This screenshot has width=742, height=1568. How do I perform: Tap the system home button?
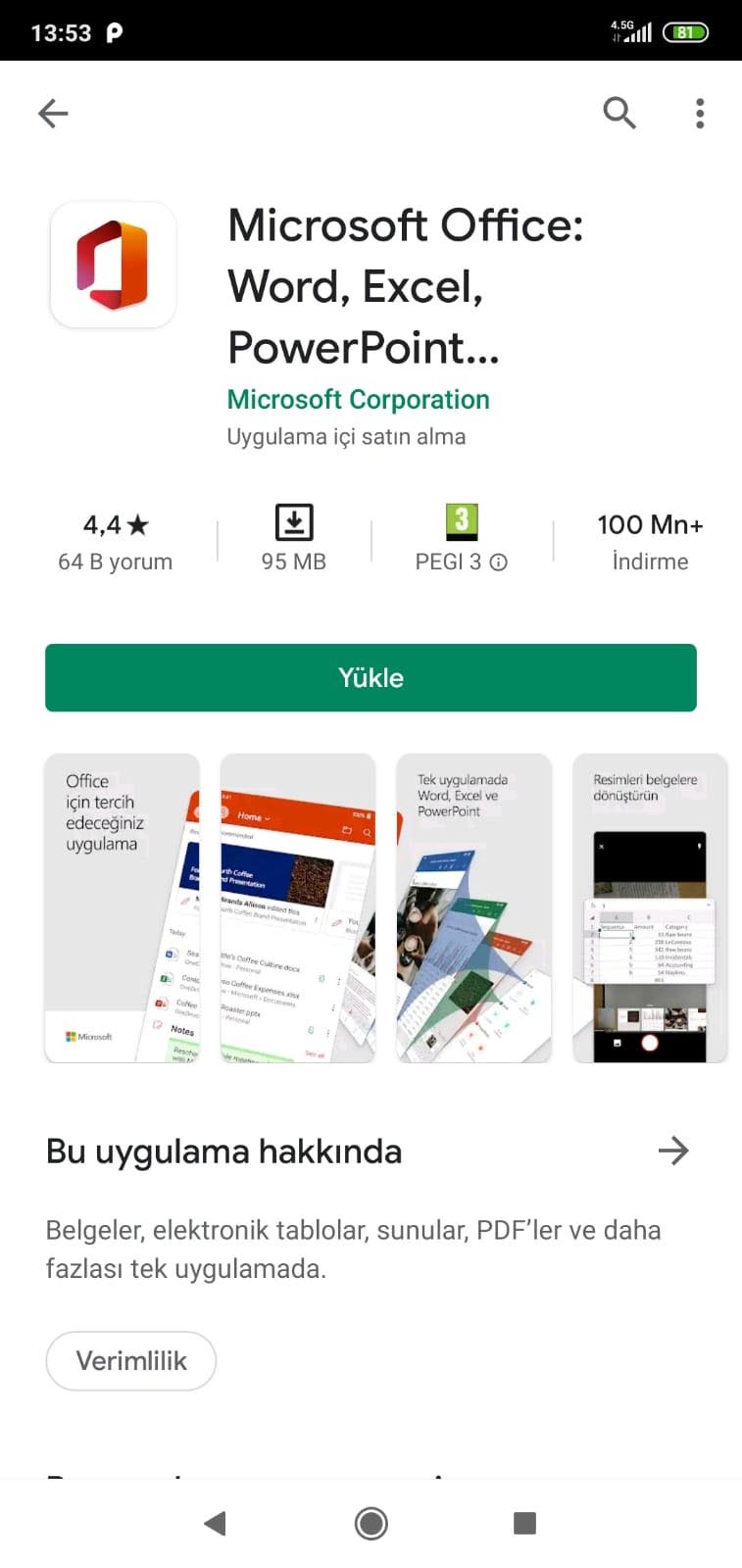pyautogui.click(x=371, y=1523)
